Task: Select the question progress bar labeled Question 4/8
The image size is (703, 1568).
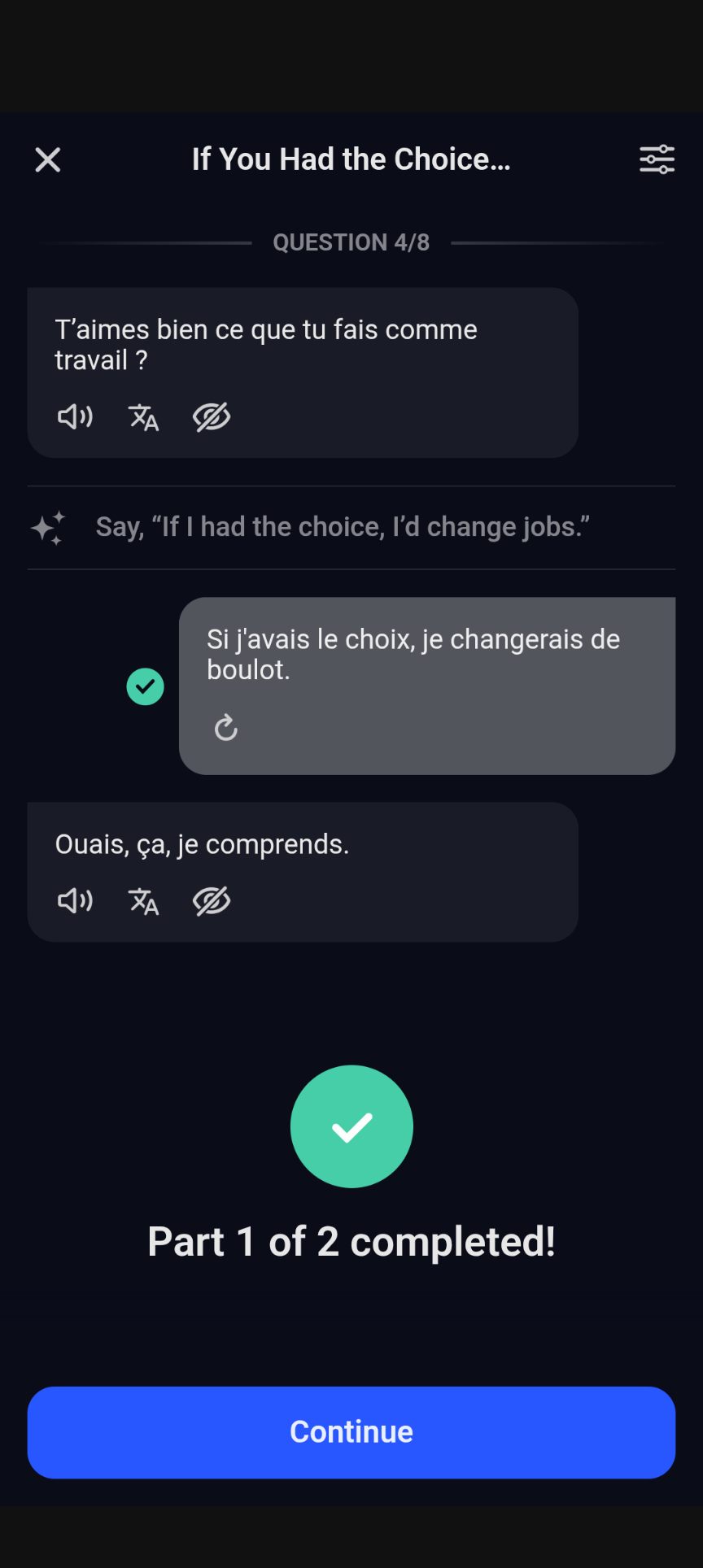Action: 351,242
